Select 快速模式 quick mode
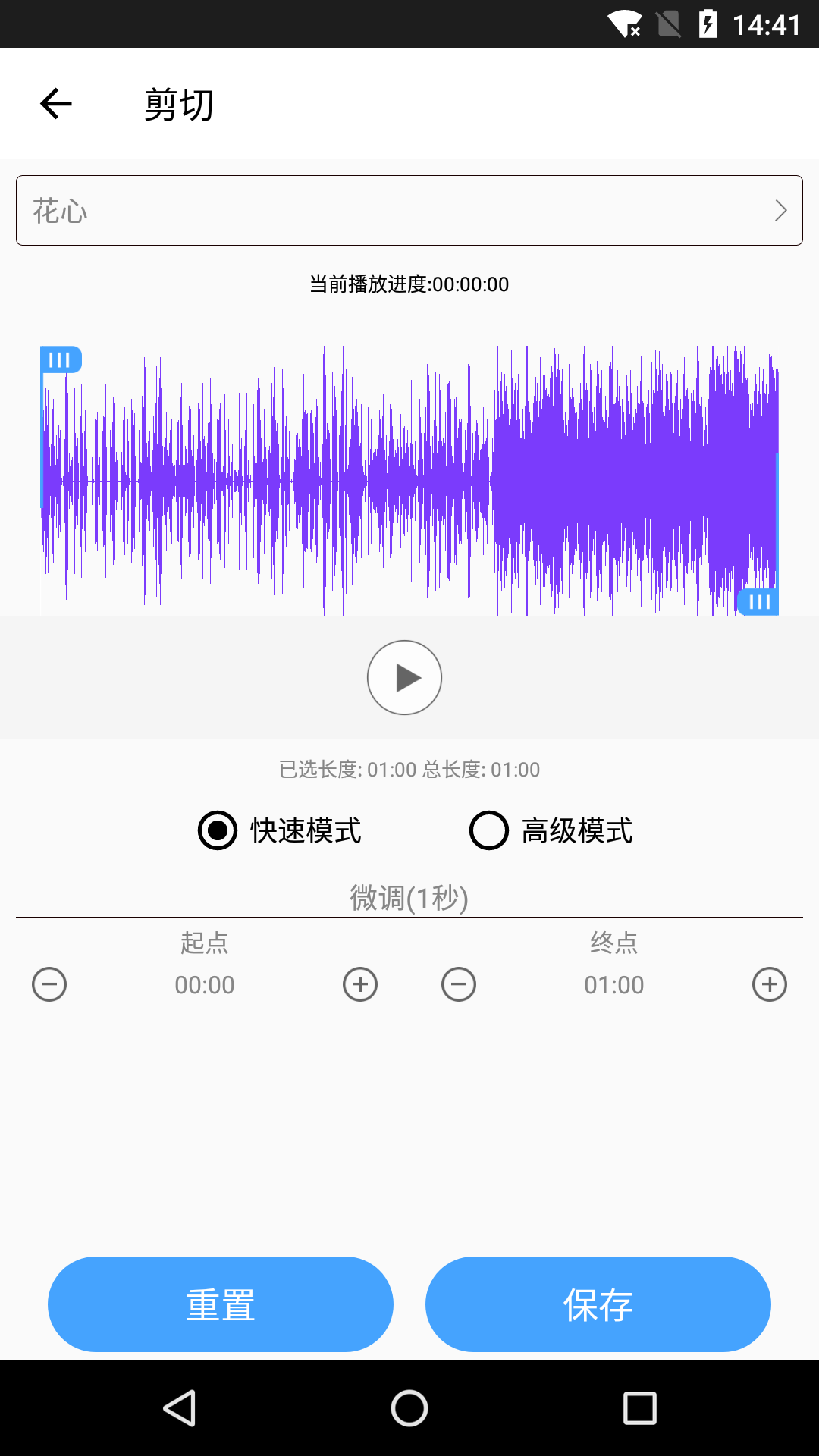Viewport: 819px width, 1456px height. click(218, 830)
